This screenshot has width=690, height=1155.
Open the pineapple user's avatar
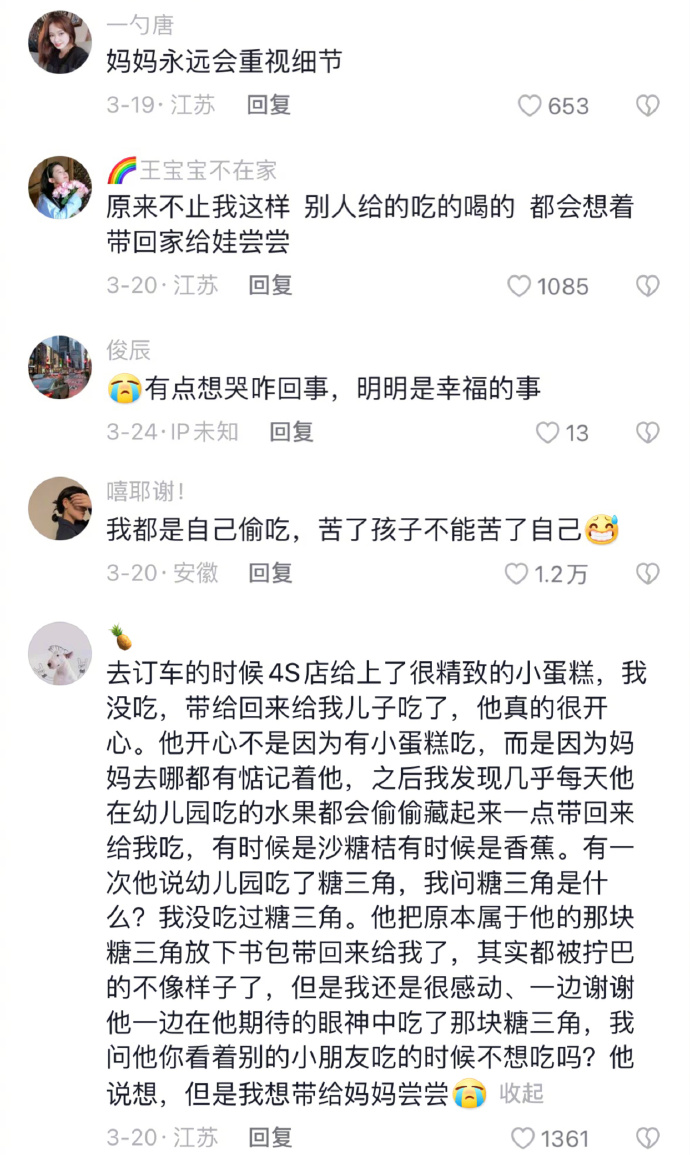coord(60,653)
